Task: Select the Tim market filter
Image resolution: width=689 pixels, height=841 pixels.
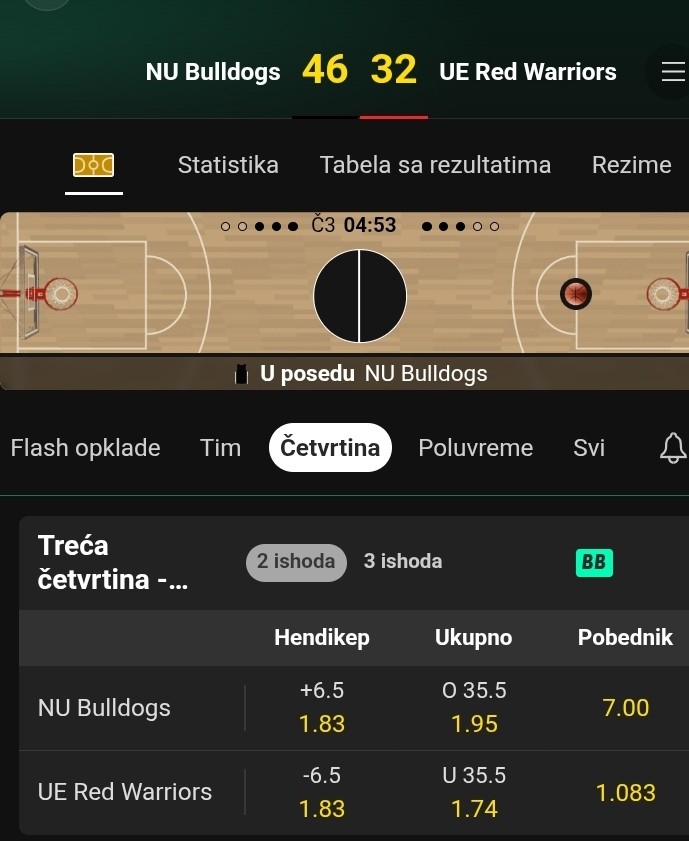Action: click(220, 448)
